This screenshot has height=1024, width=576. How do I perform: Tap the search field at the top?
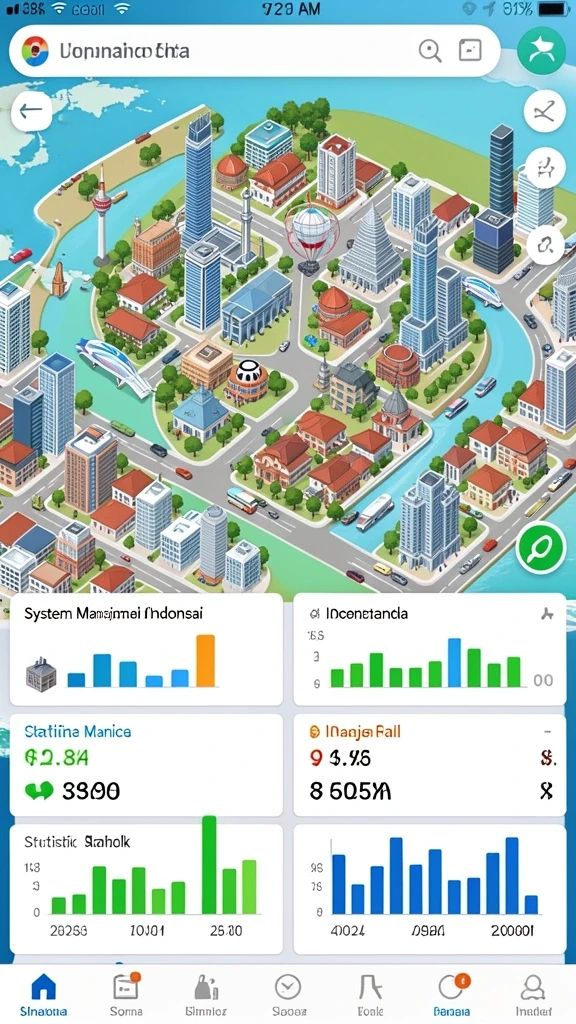point(255,51)
